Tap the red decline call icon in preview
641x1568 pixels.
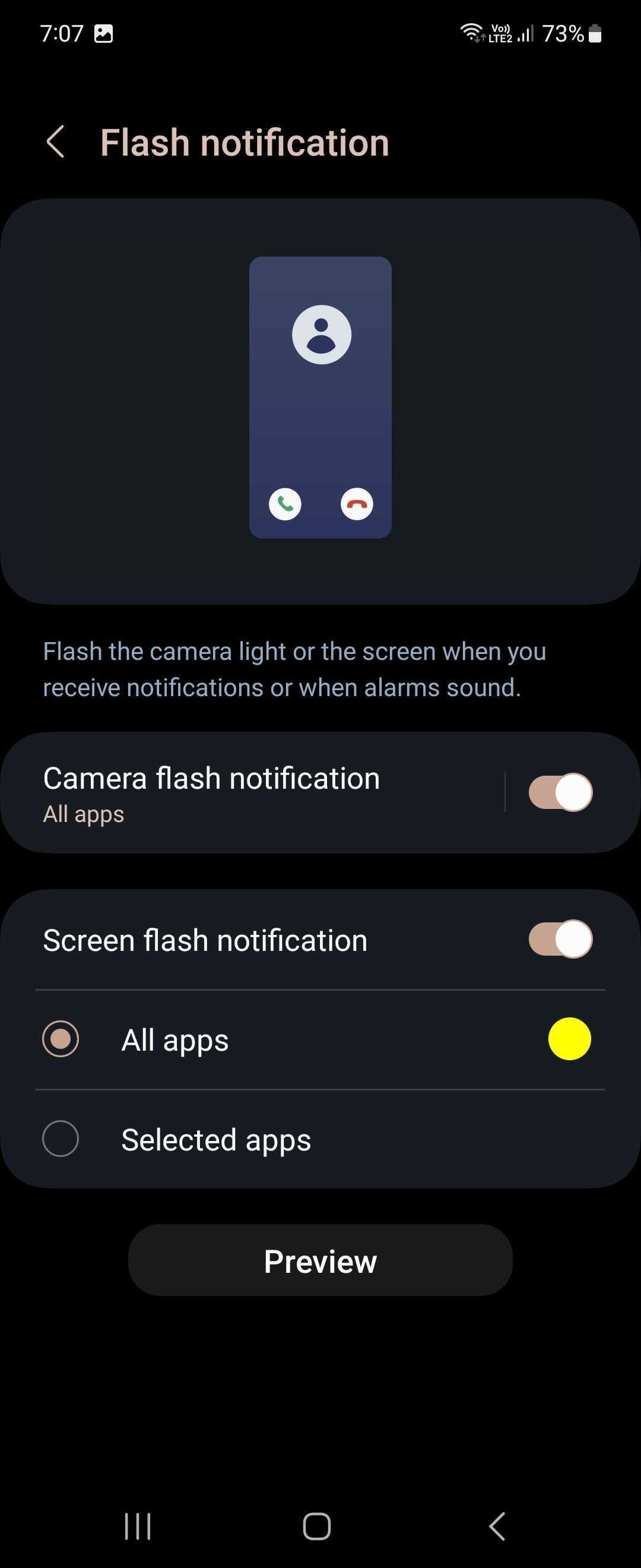click(356, 504)
